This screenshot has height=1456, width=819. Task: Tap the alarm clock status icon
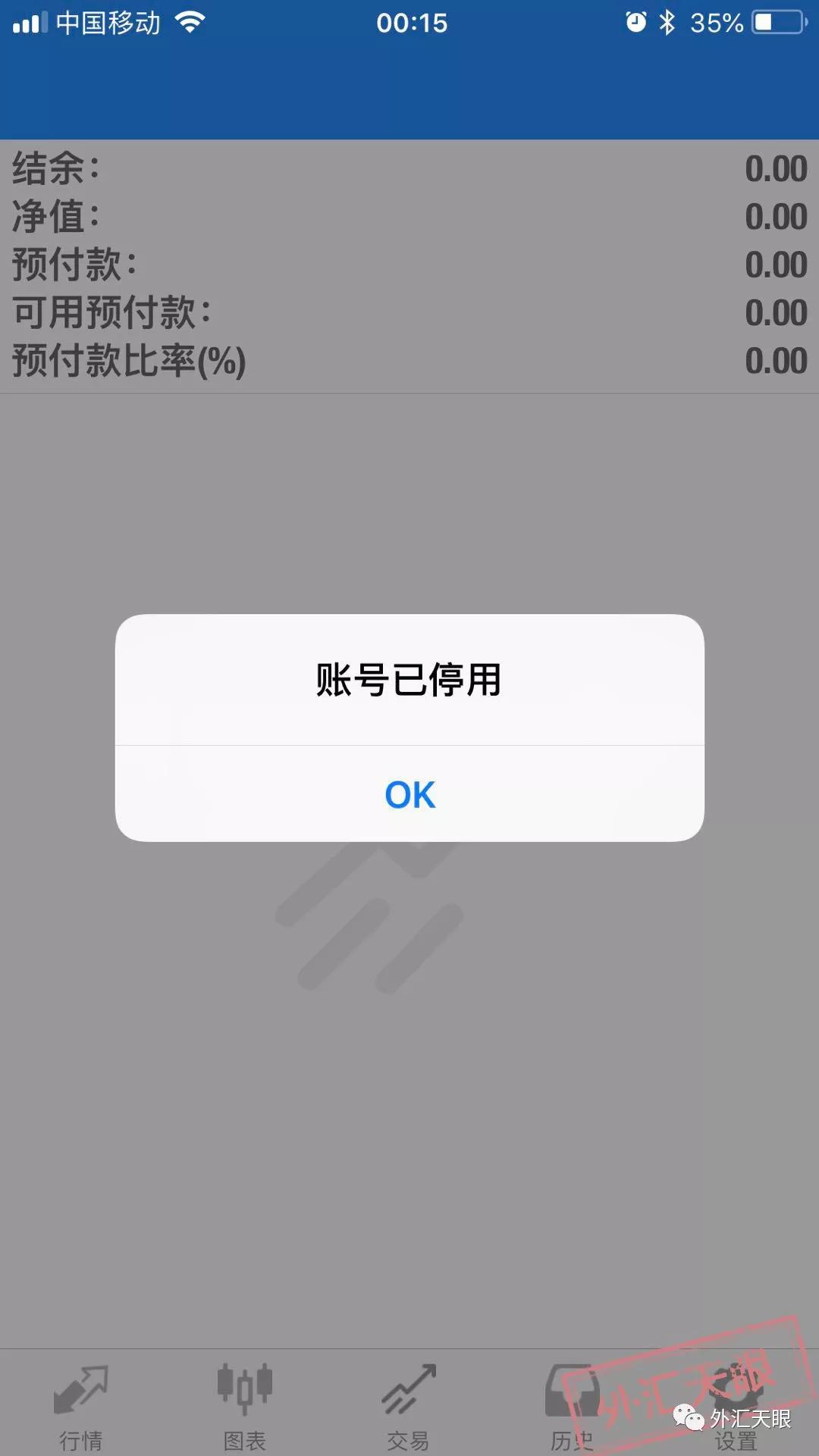[635, 23]
